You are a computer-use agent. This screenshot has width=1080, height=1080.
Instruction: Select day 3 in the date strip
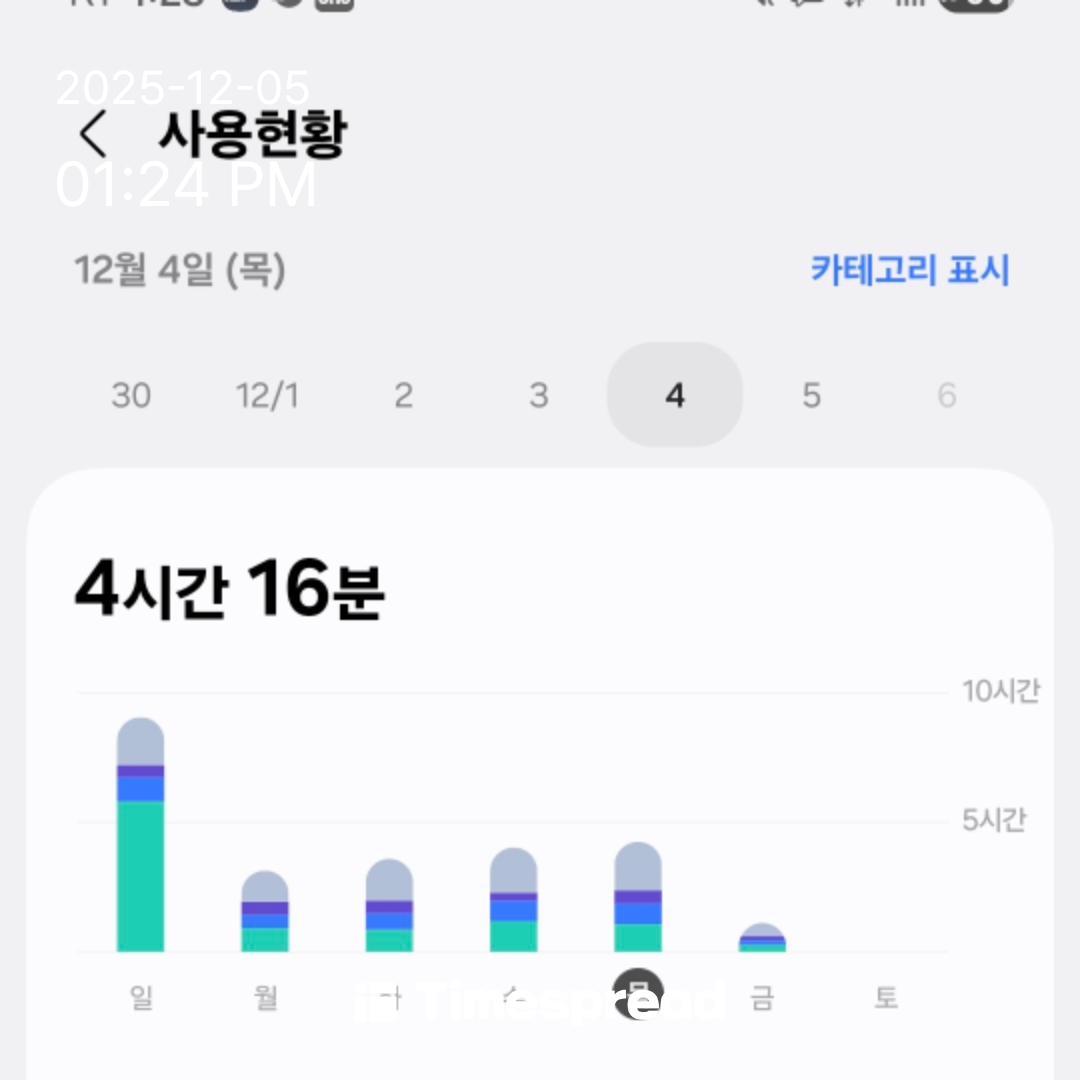539,395
